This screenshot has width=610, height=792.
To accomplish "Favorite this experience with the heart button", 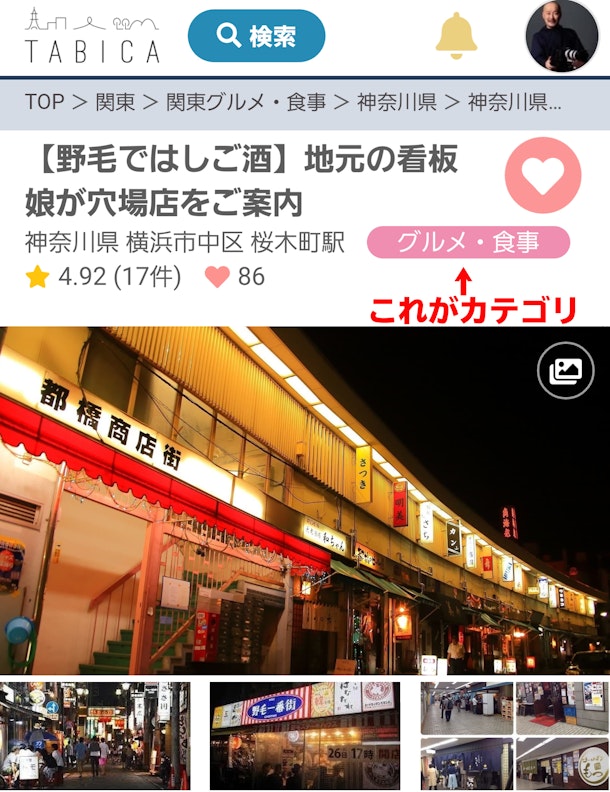I will pyautogui.click(x=543, y=176).
